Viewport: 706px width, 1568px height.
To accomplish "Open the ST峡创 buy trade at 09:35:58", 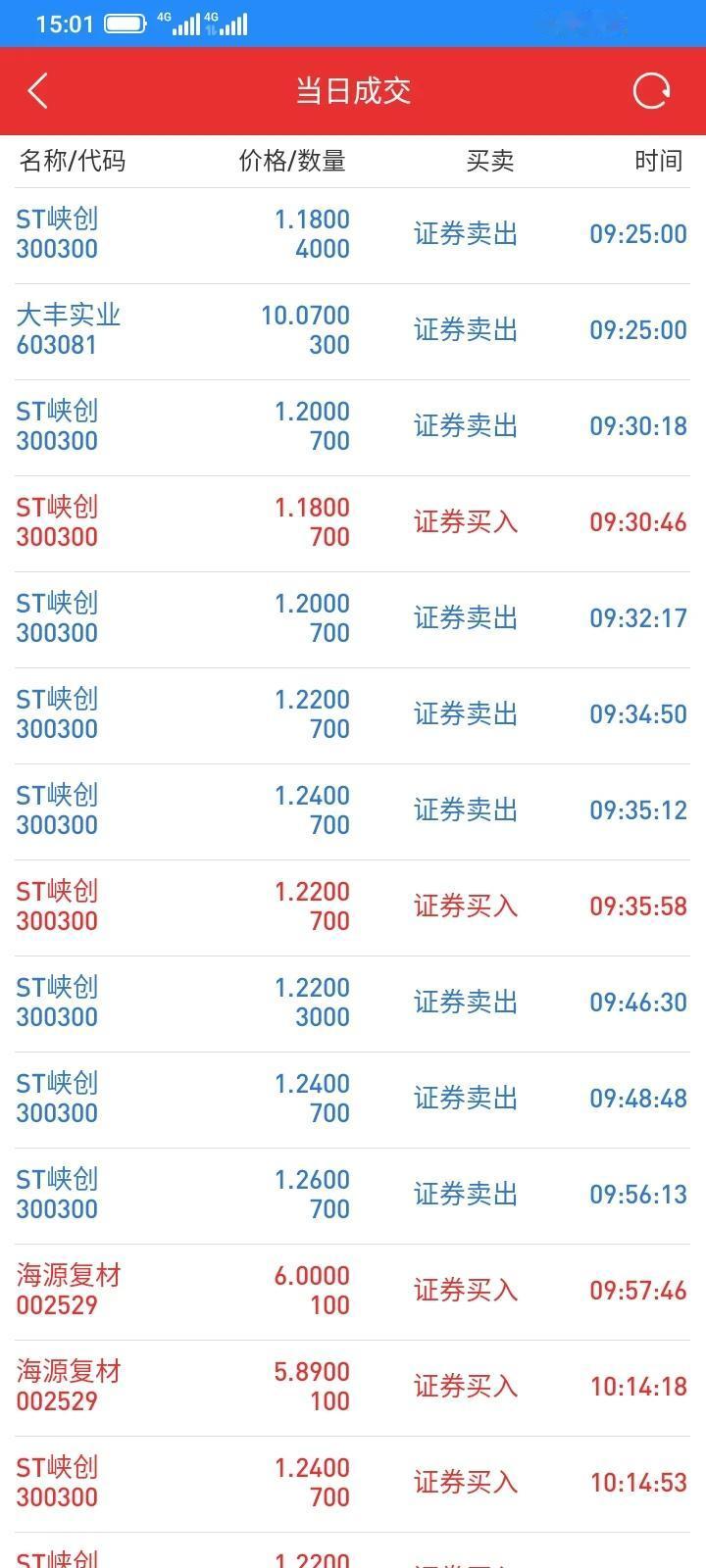I will click(353, 907).
